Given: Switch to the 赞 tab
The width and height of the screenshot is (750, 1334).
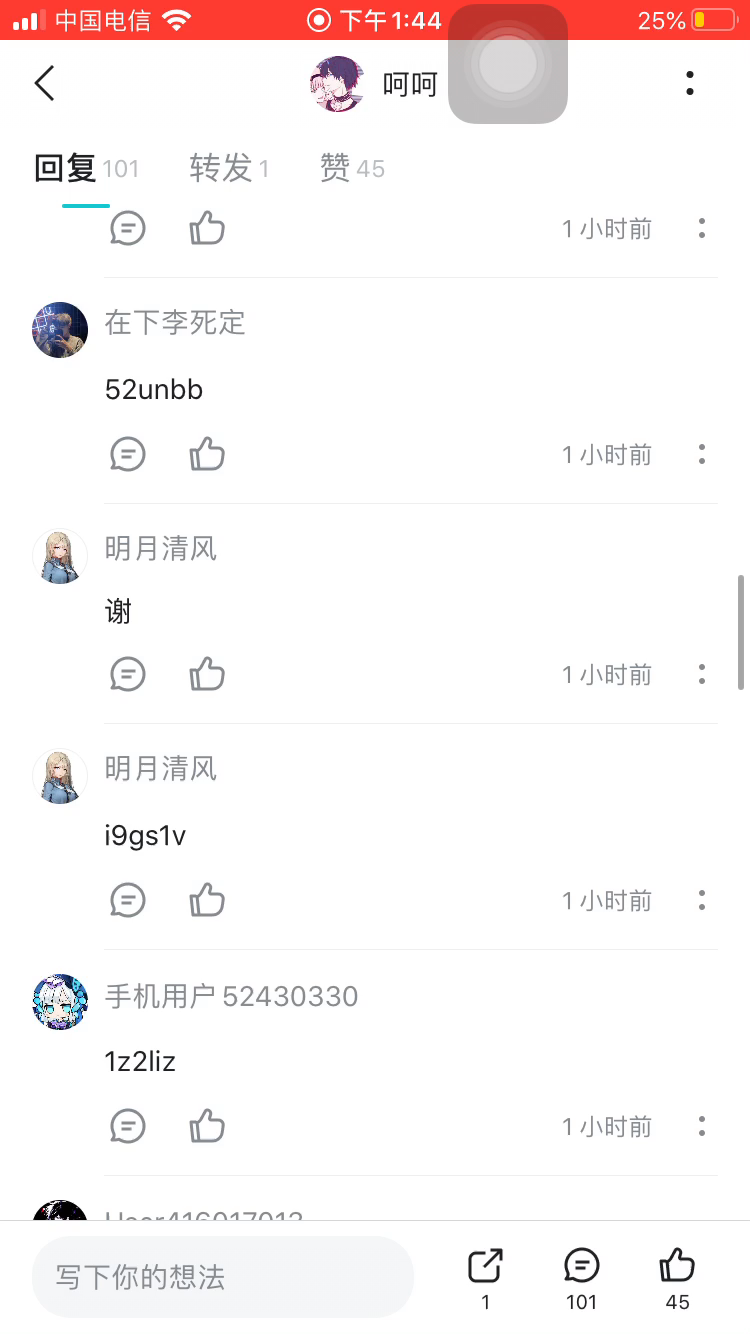Looking at the screenshot, I should 352,168.
